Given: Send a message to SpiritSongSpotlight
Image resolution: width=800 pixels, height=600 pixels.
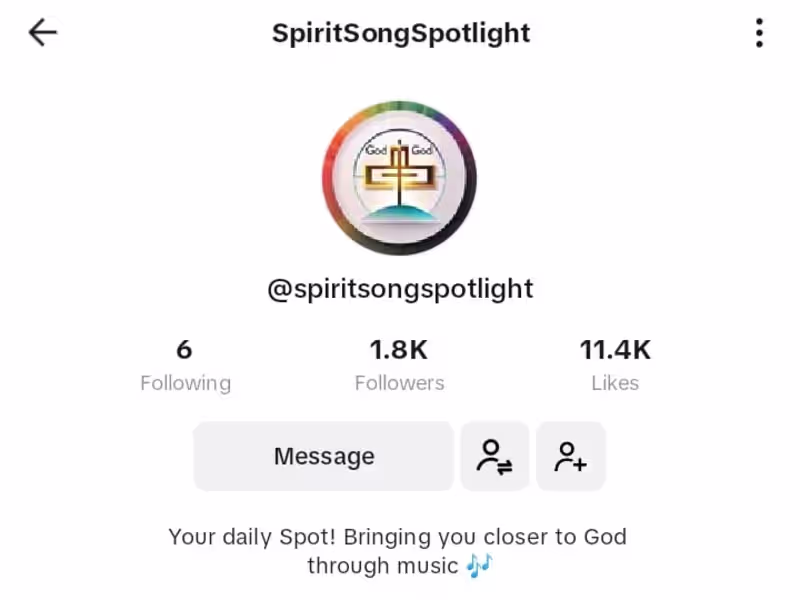Looking at the screenshot, I should coord(323,456).
